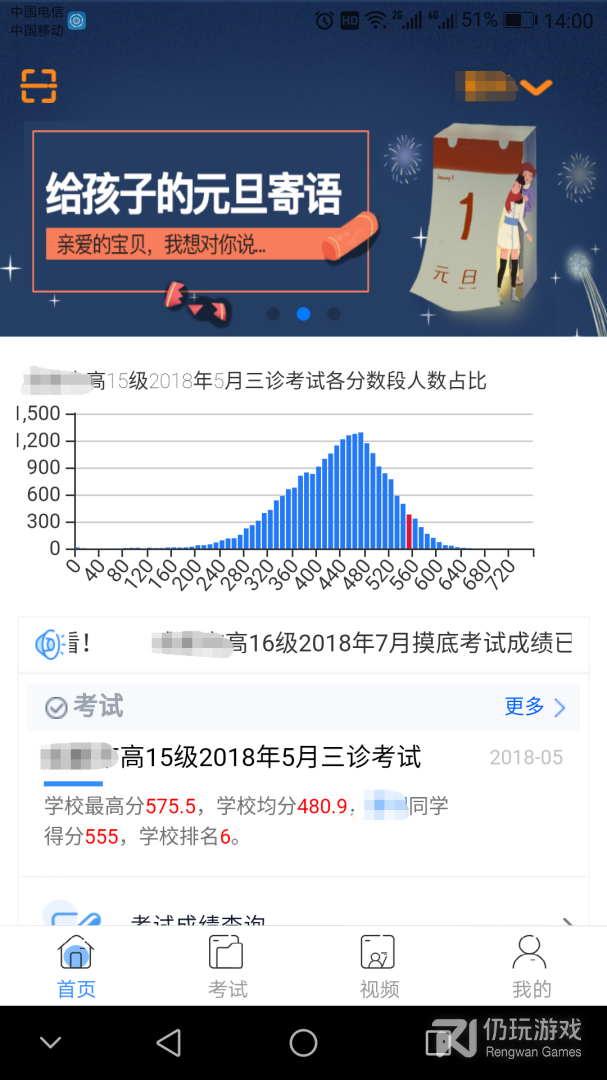Tap 更多 to see more exams
The width and height of the screenshot is (607, 1080).
535,707
